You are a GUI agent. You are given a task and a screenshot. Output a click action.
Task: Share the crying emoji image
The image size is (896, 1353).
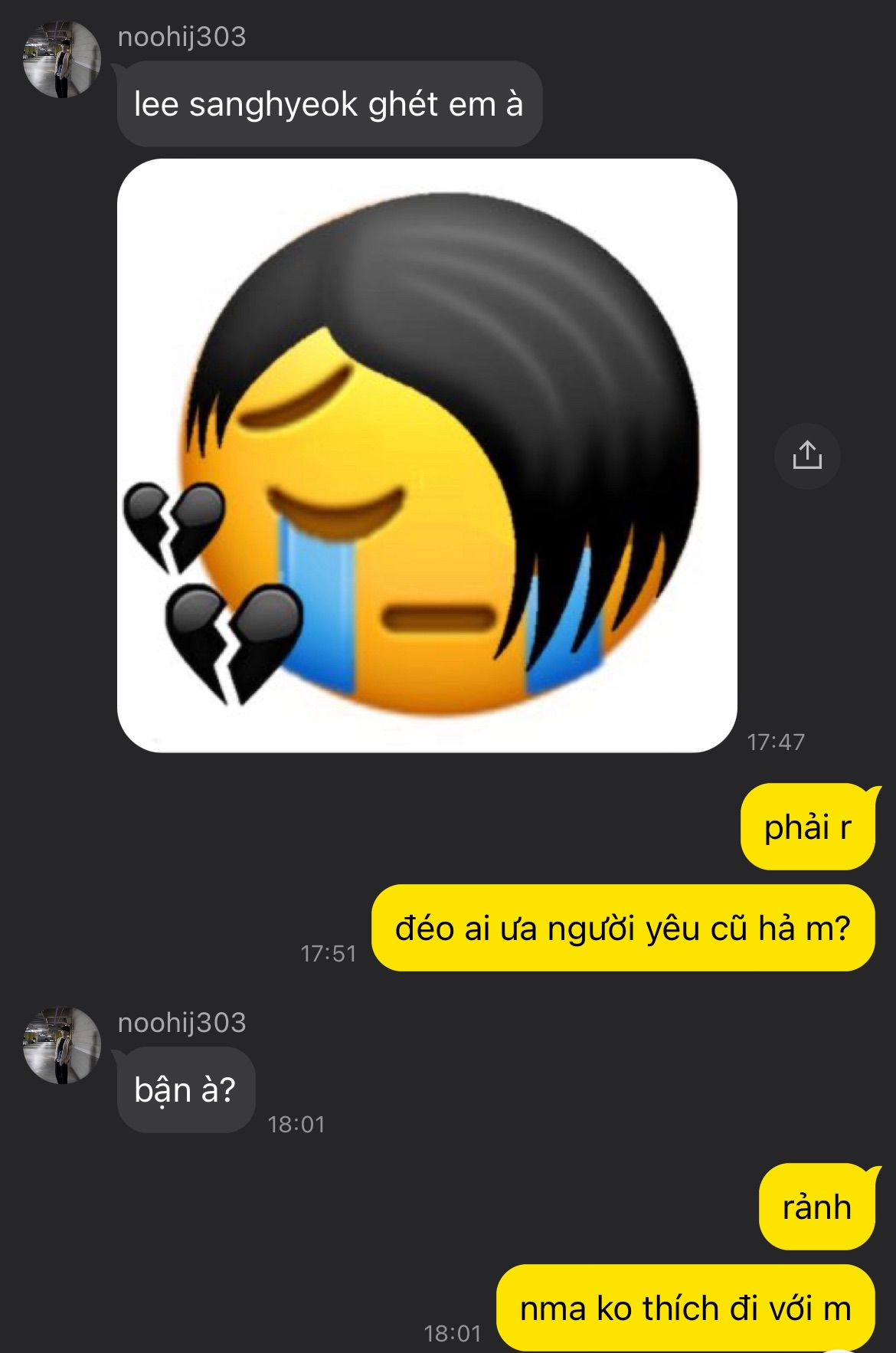pos(807,455)
